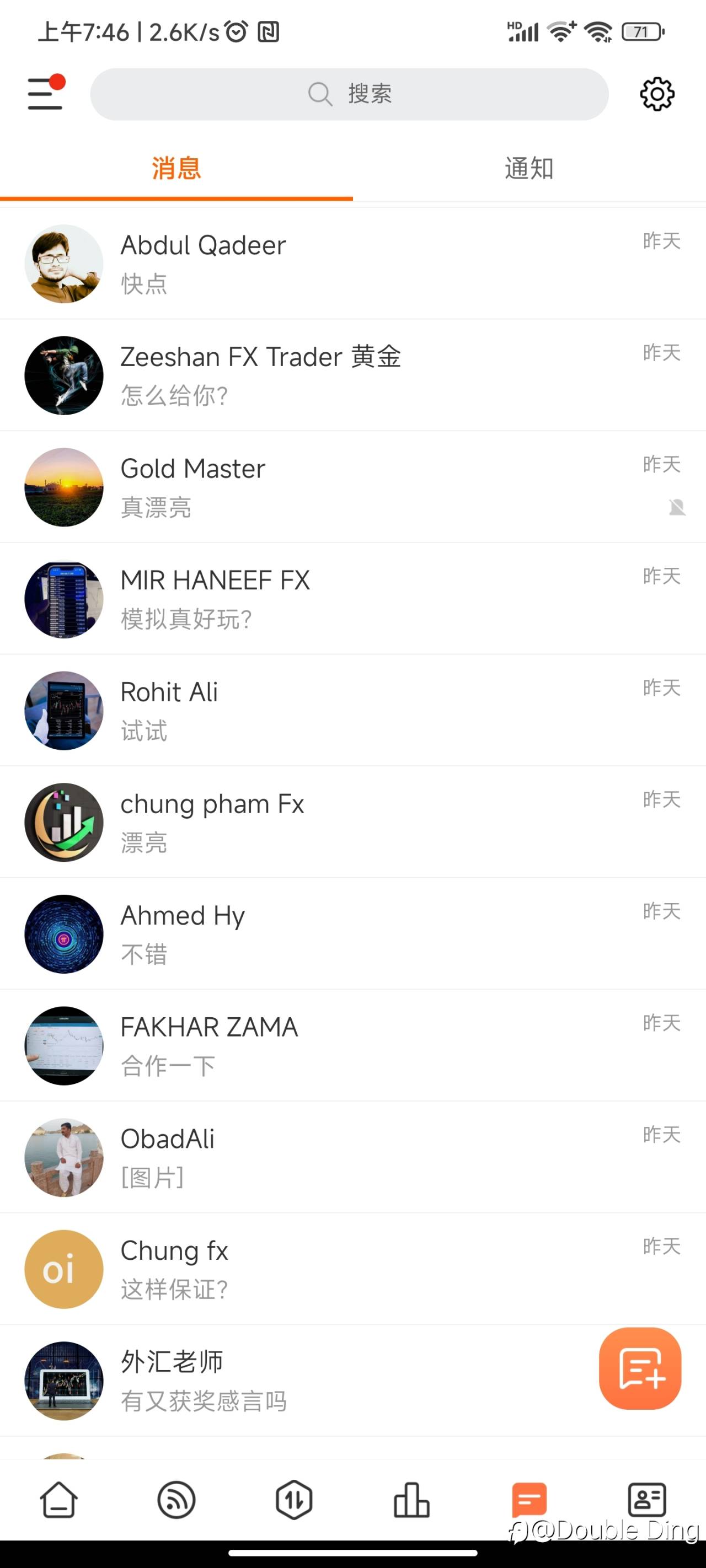Open the chat with ObadAli
The height and width of the screenshot is (1568, 706).
tap(352, 1157)
